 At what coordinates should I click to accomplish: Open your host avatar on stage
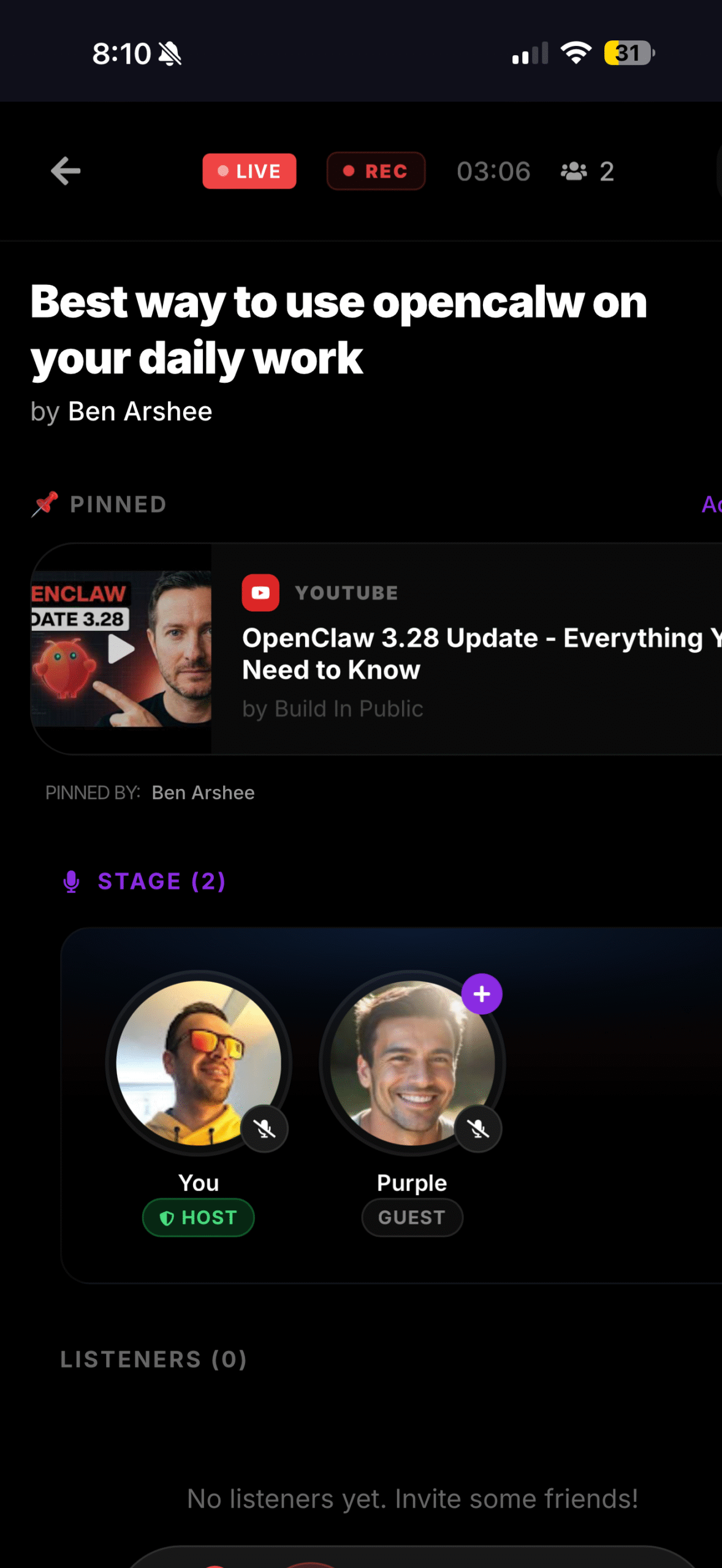(x=199, y=1063)
